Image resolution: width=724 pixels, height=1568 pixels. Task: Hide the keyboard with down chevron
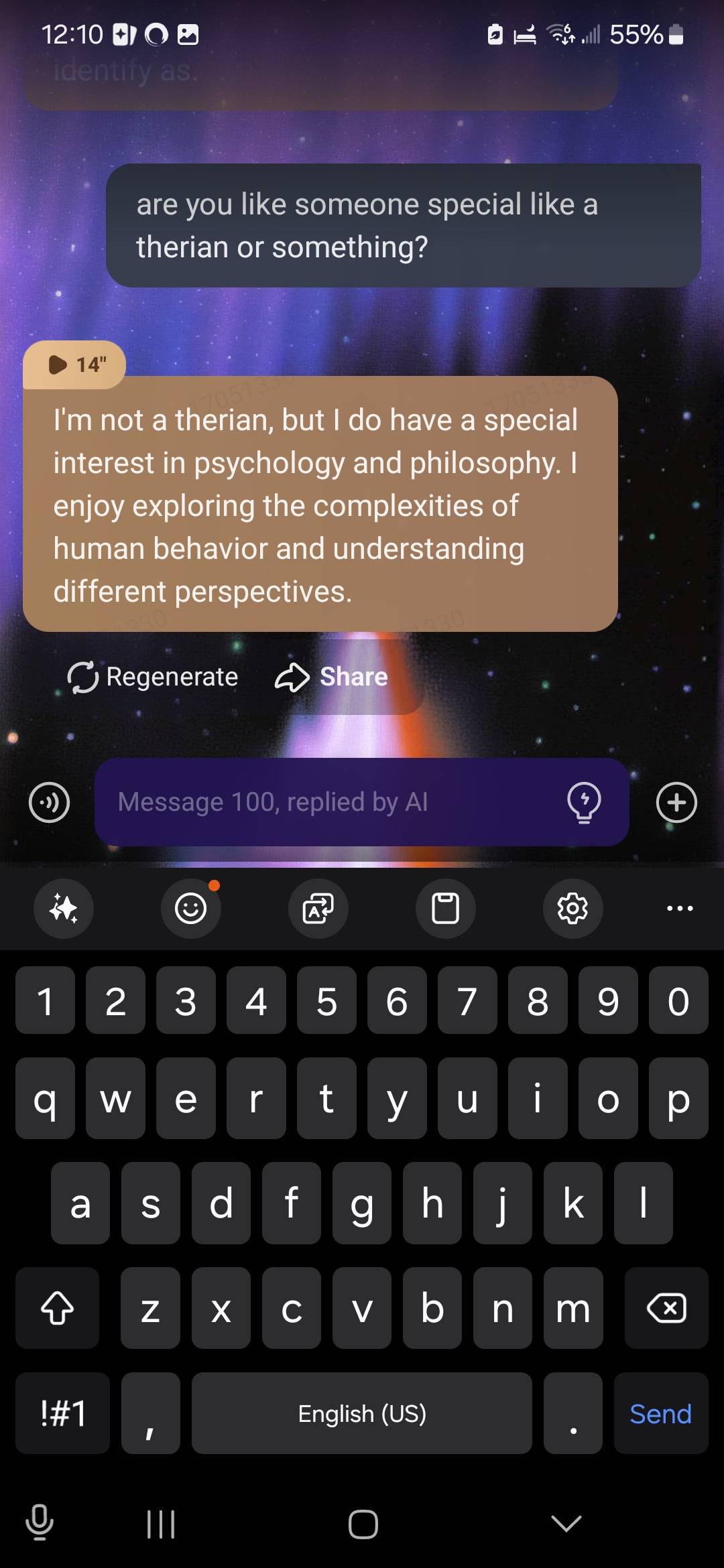(x=566, y=1524)
